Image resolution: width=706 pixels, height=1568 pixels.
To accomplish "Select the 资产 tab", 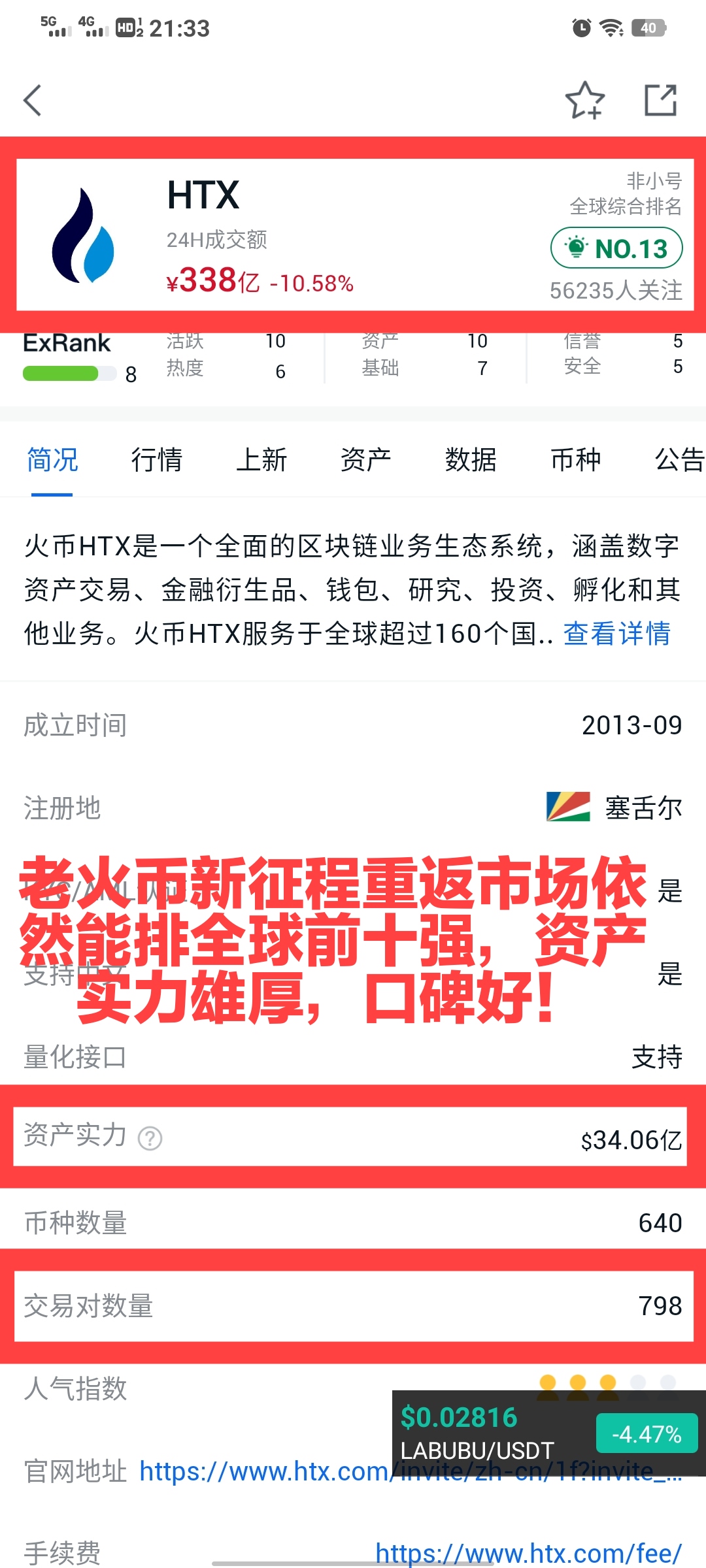I will click(366, 459).
